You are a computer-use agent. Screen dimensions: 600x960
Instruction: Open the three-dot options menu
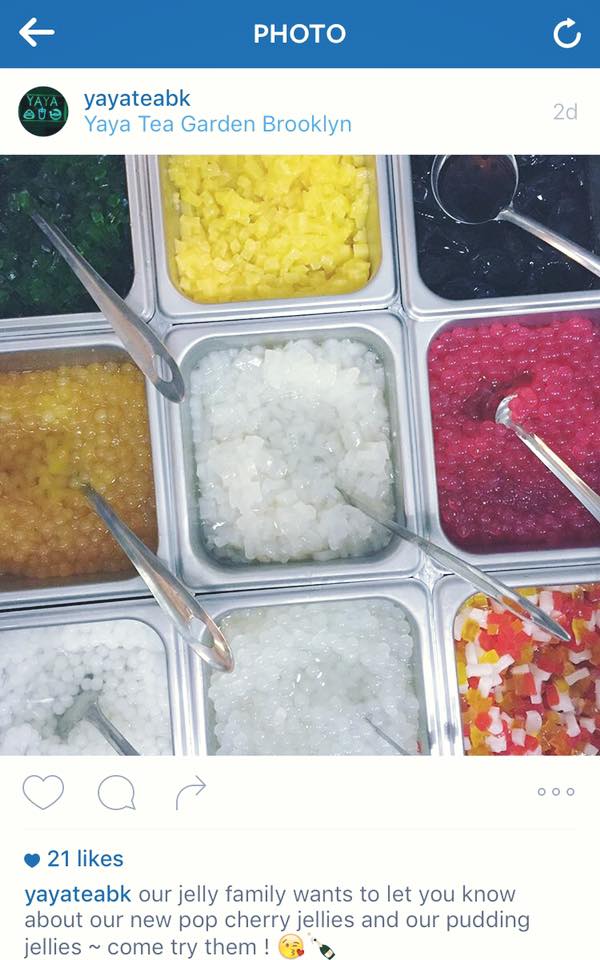point(556,792)
